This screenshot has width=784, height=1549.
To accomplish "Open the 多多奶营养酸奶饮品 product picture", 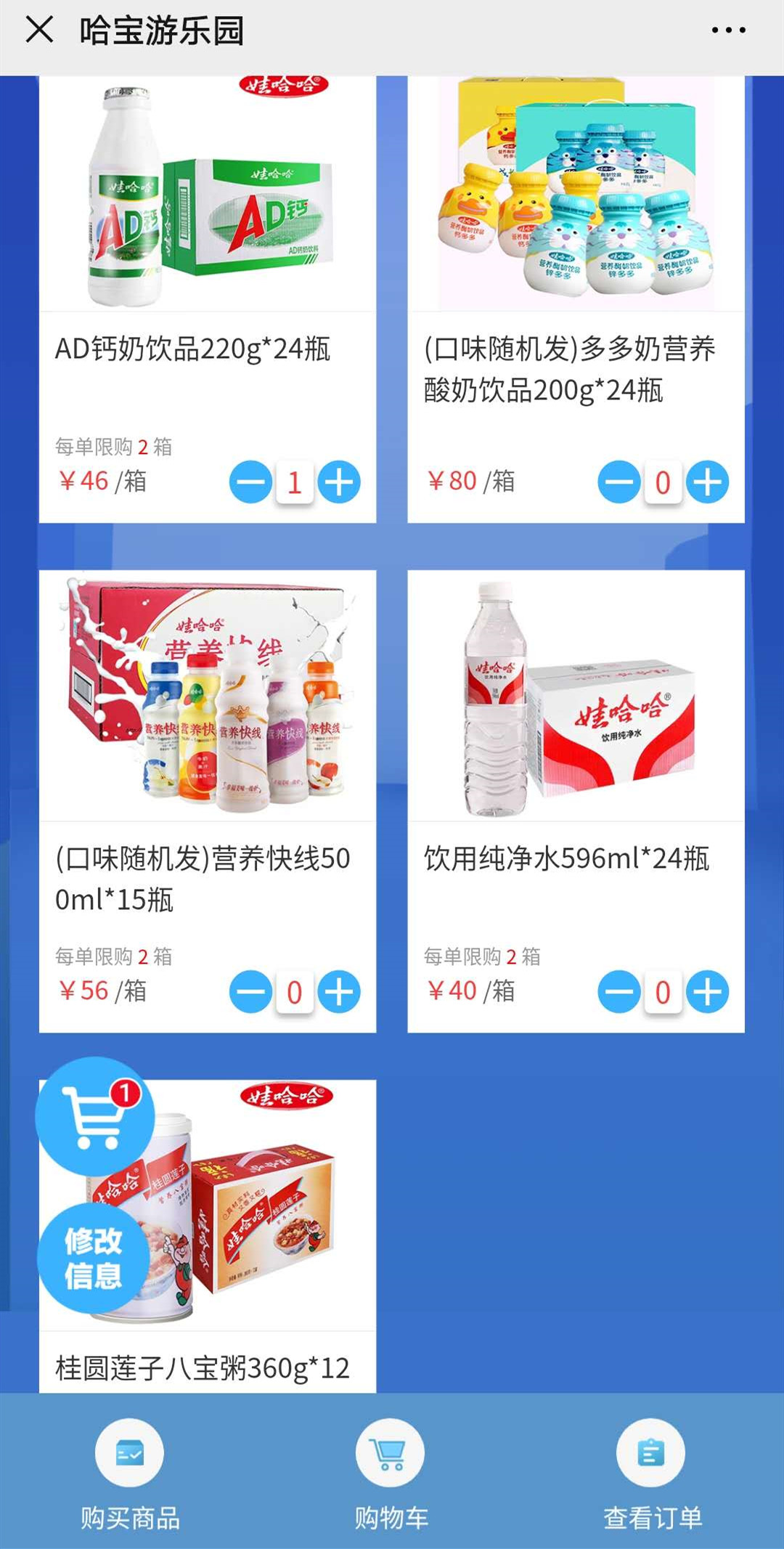I will coord(576,195).
